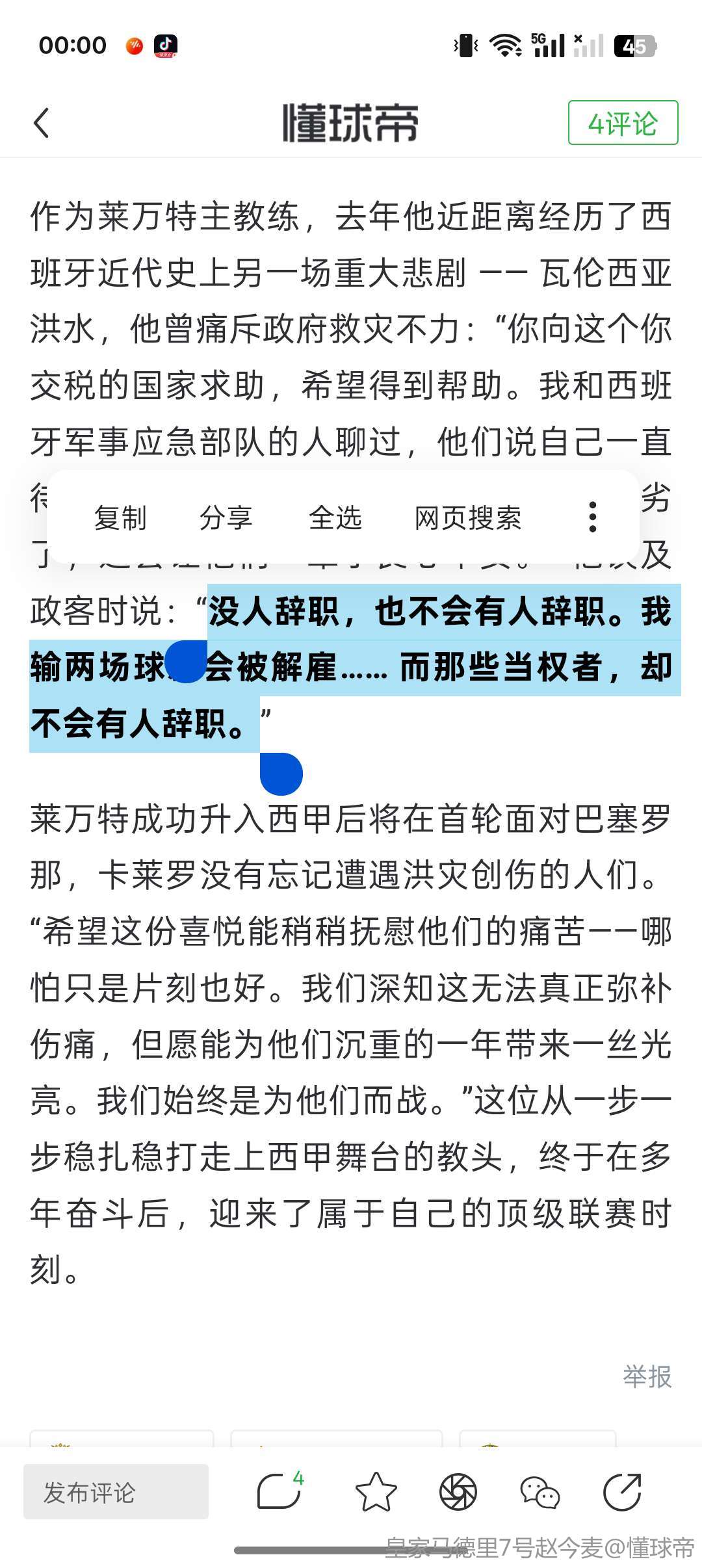Viewport: 702px width, 1568px height.
Task: Open the text selection overflow menu
Action: (592, 517)
